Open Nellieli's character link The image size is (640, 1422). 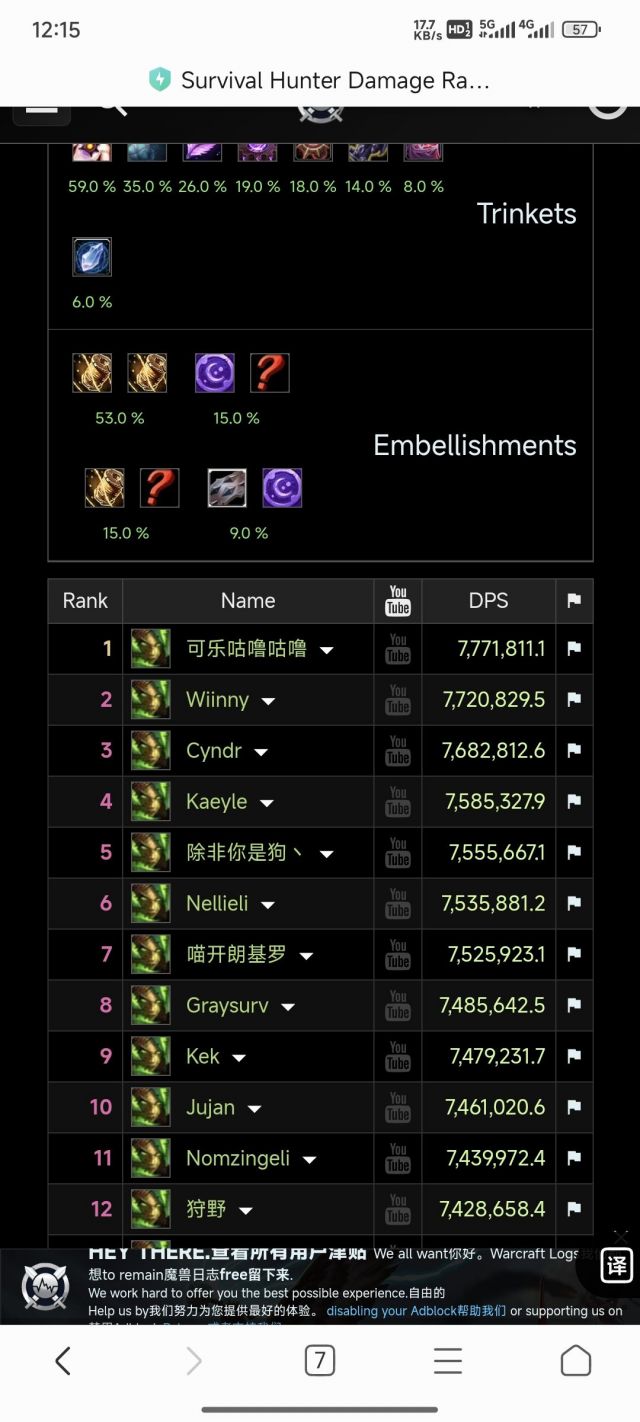217,904
